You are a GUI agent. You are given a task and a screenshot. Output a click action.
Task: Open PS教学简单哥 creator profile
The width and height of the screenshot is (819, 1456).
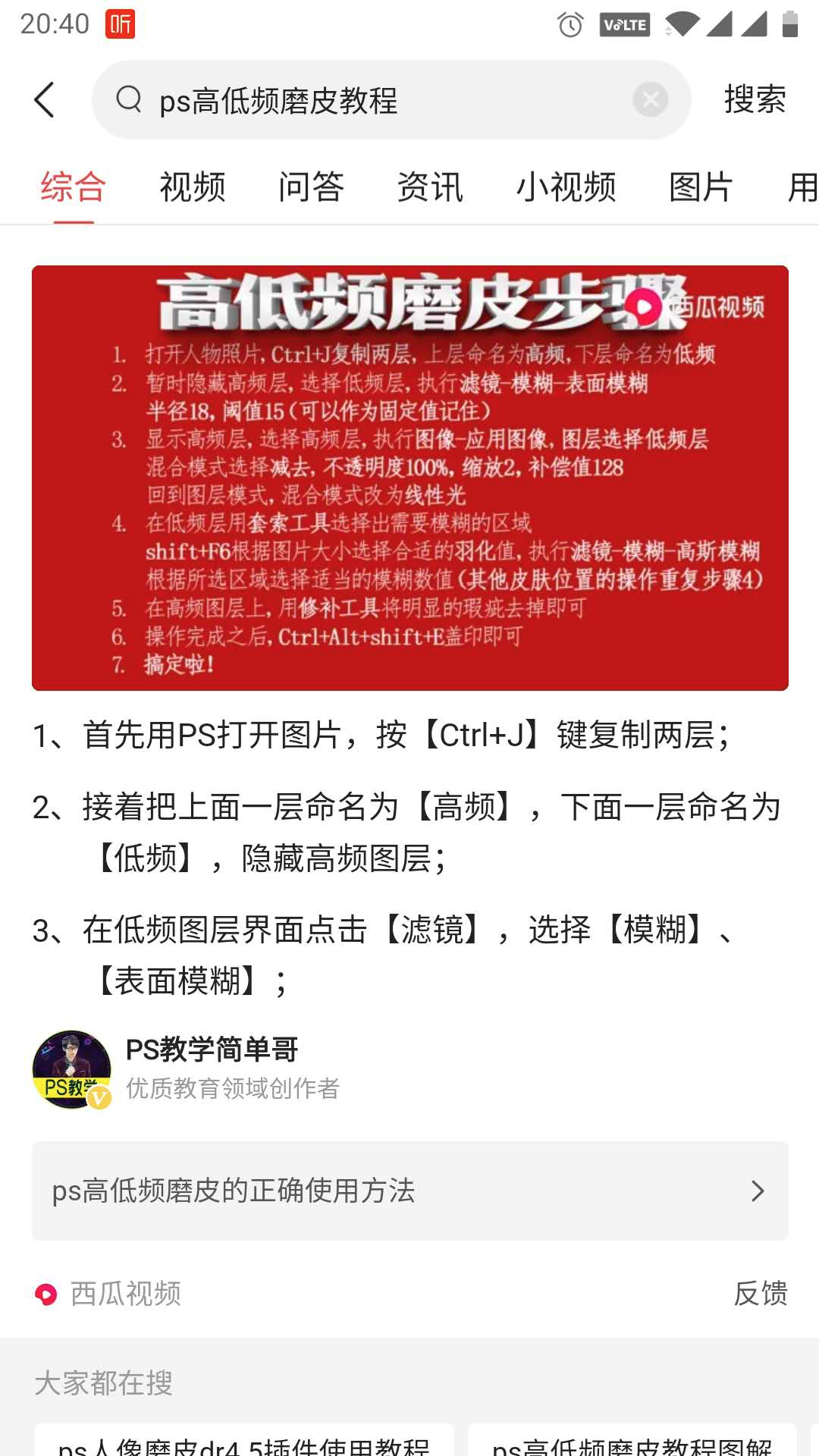tap(212, 1051)
